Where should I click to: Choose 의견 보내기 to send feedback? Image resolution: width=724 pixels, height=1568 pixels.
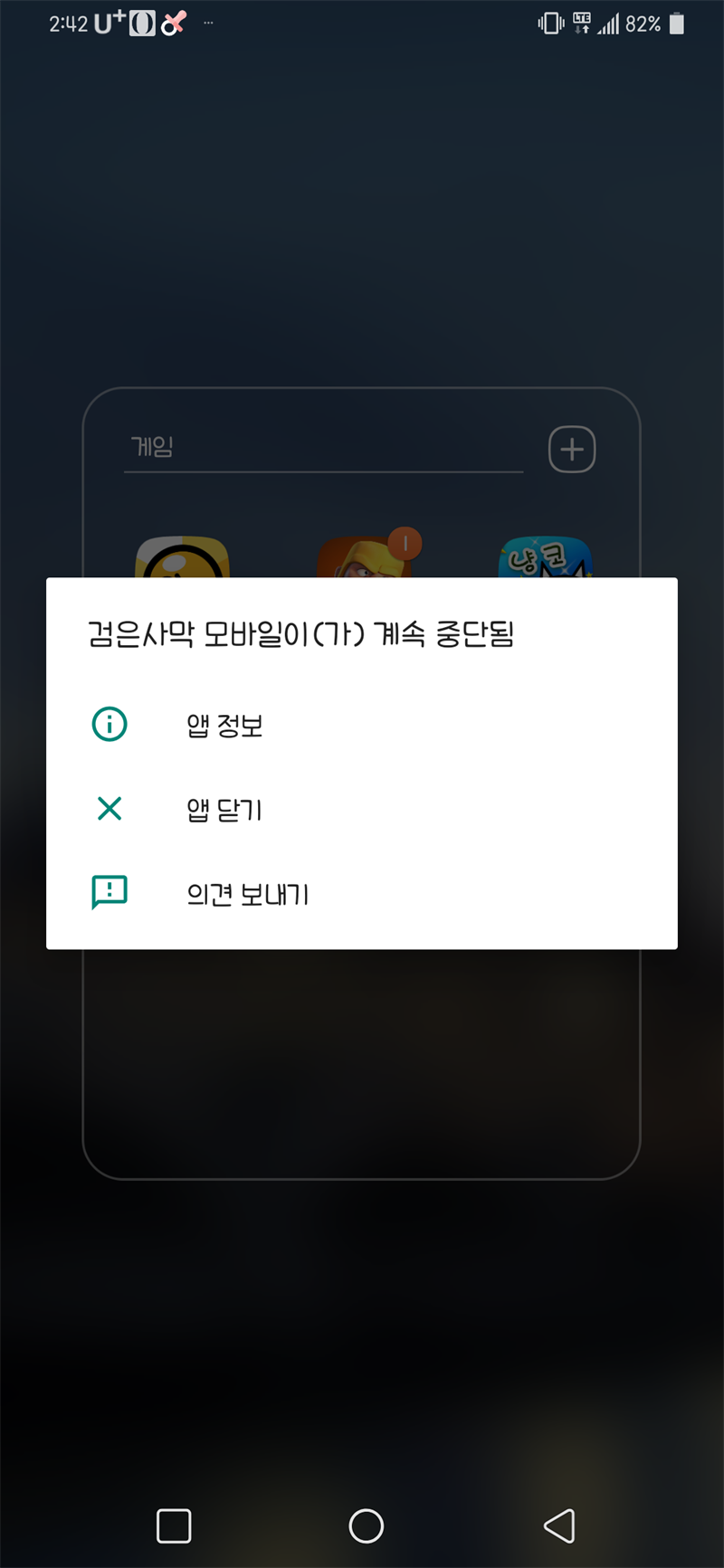(247, 894)
